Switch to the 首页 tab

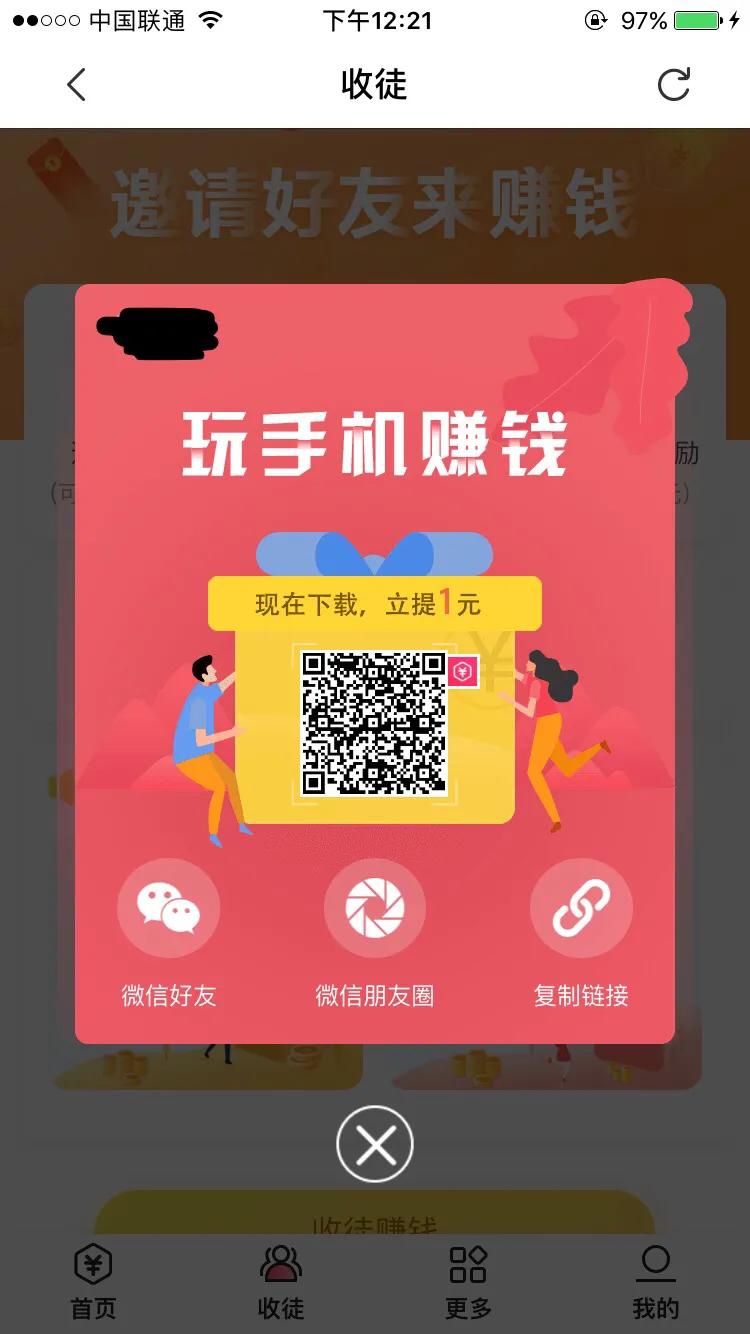93,1285
